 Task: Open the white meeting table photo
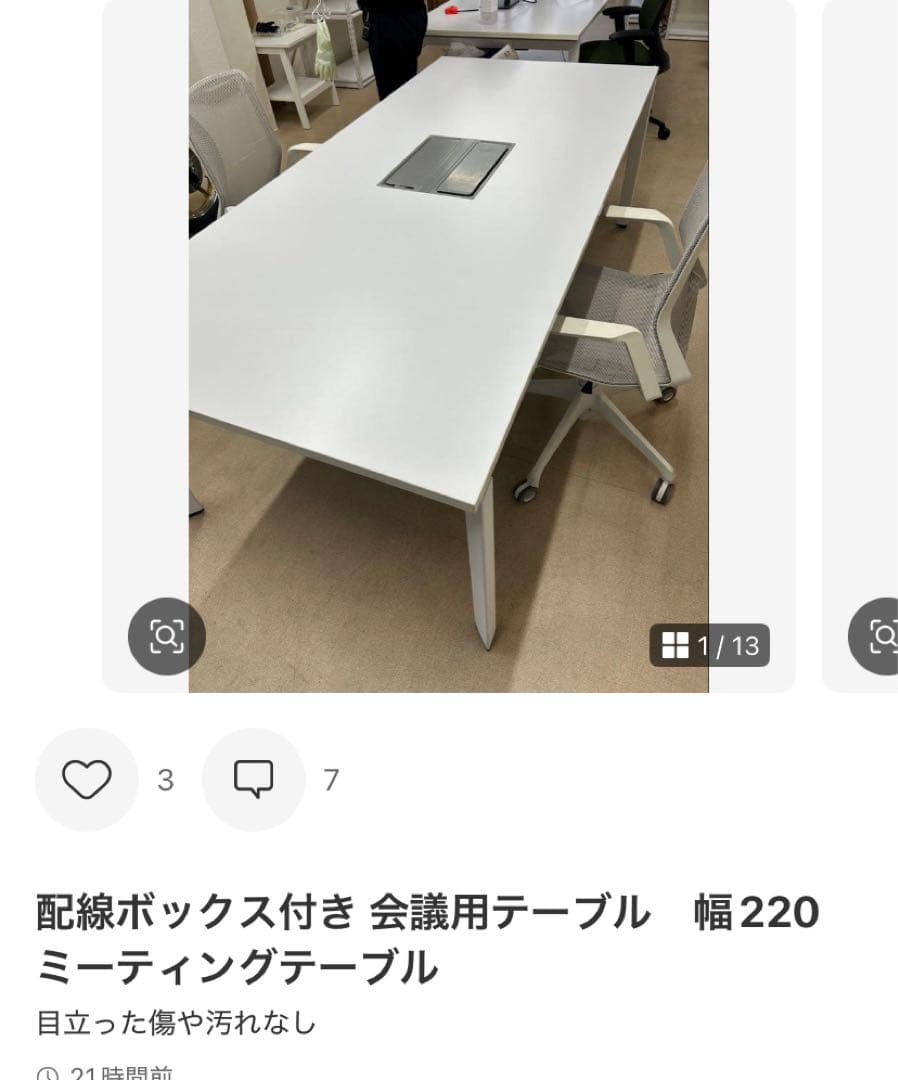[448, 330]
